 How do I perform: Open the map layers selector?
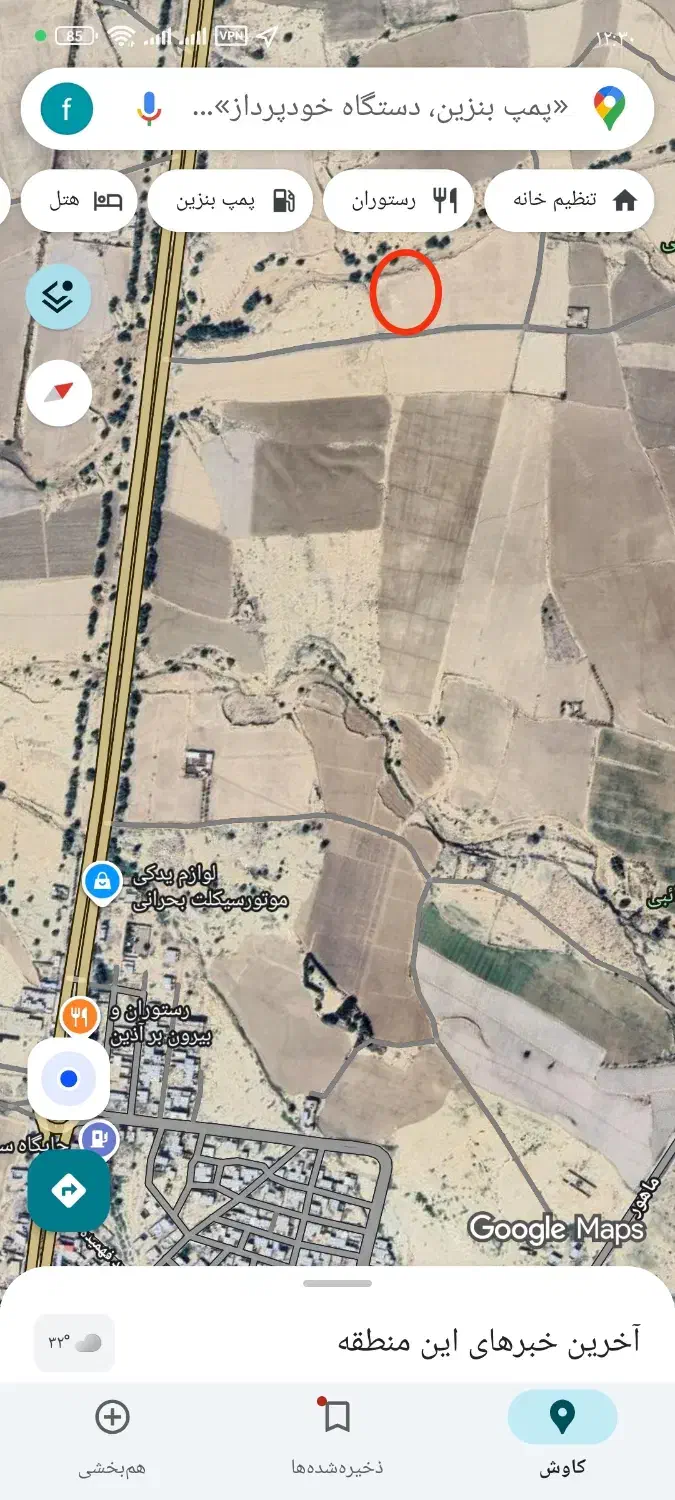click(x=58, y=296)
